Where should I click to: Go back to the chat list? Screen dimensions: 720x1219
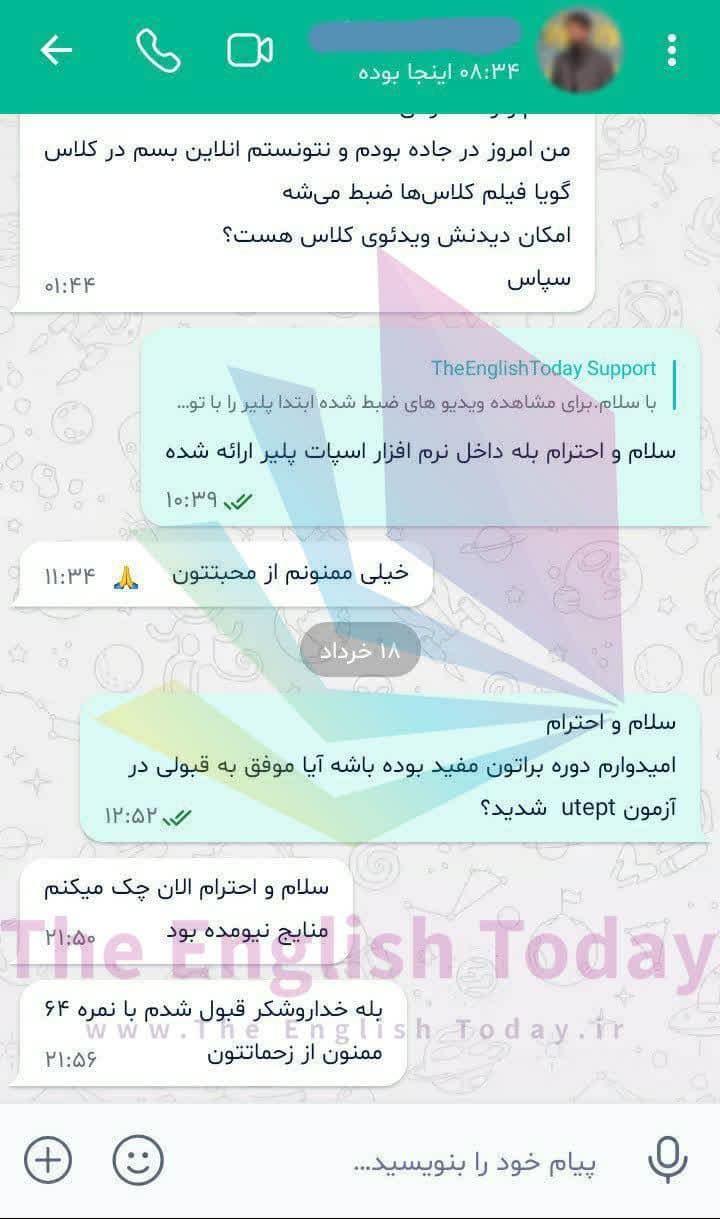point(56,50)
